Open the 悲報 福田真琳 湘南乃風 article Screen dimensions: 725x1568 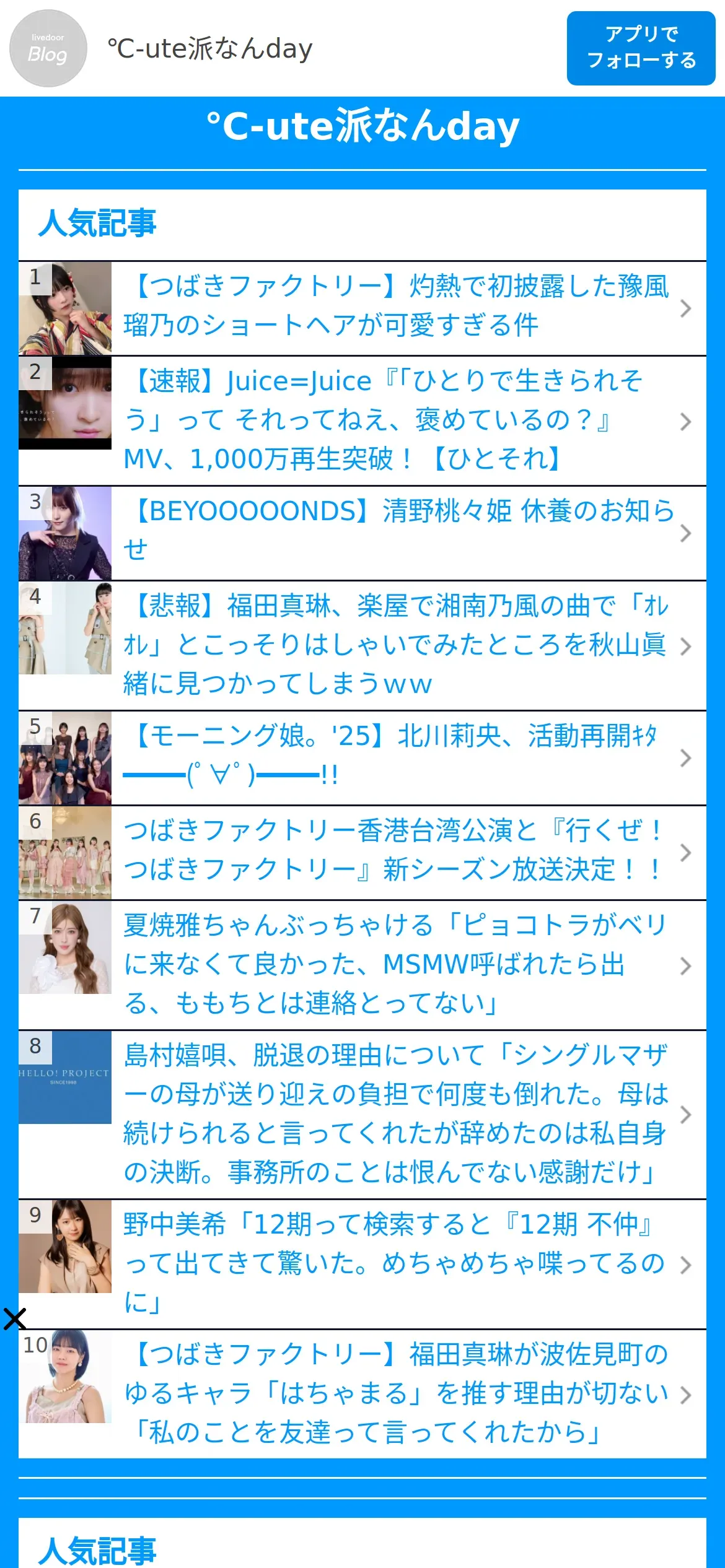point(397,645)
